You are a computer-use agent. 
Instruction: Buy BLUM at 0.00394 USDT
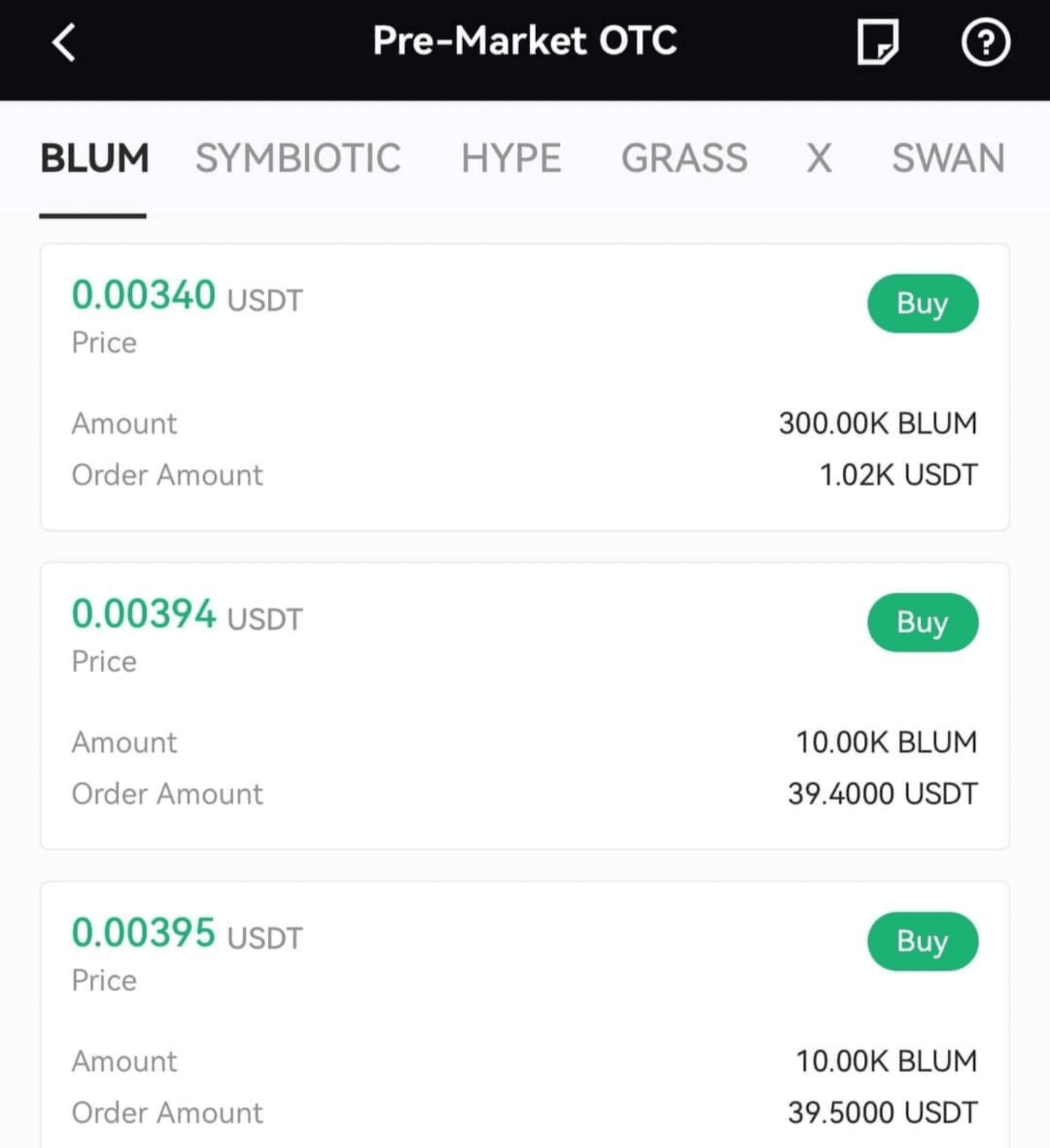[x=922, y=622]
